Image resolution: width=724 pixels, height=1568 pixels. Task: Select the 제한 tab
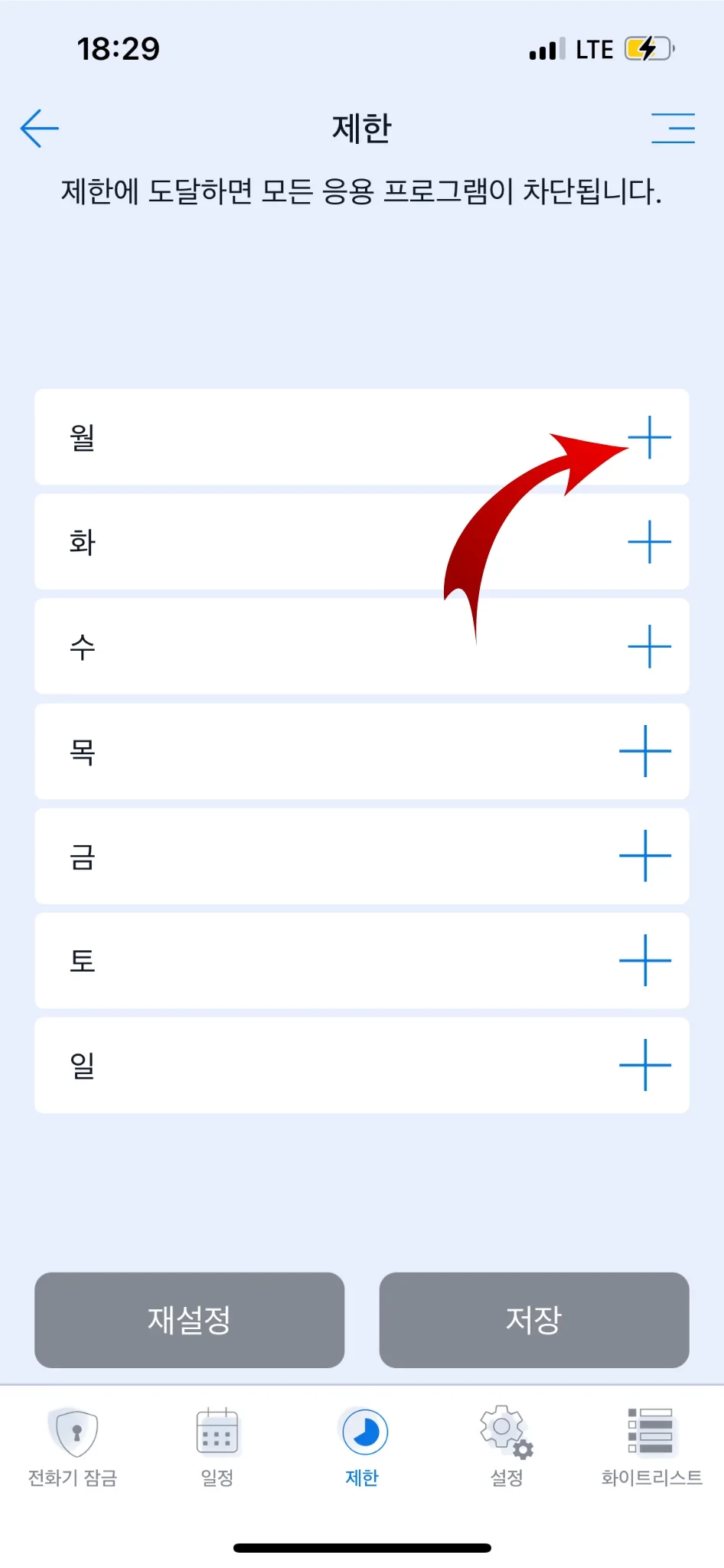pos(362,1446)
